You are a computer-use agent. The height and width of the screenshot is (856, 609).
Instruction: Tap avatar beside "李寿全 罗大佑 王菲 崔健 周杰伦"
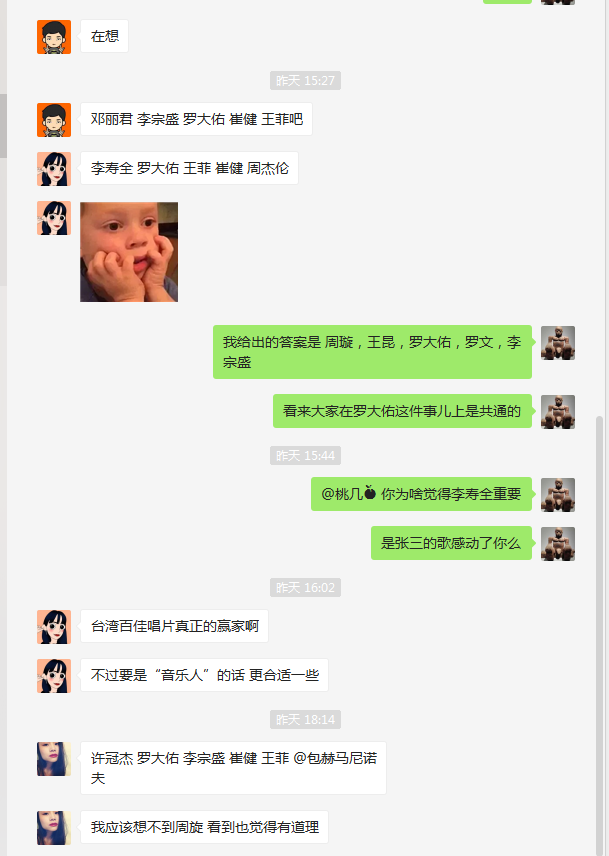coord(54,169)
